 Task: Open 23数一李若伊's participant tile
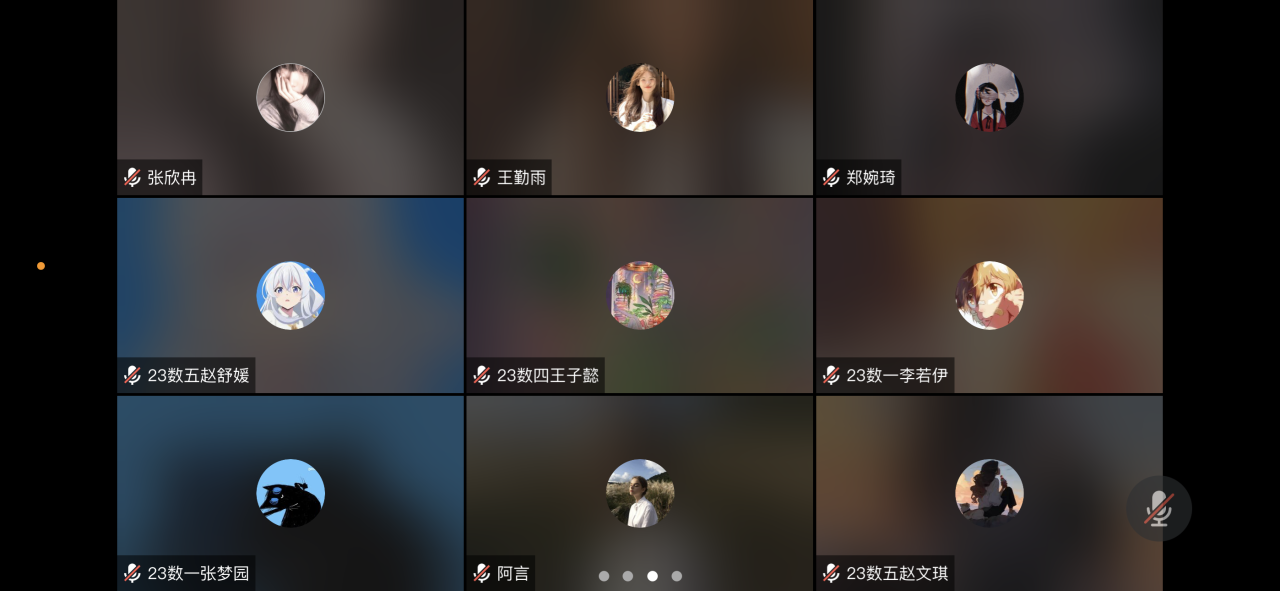[989, 295]
